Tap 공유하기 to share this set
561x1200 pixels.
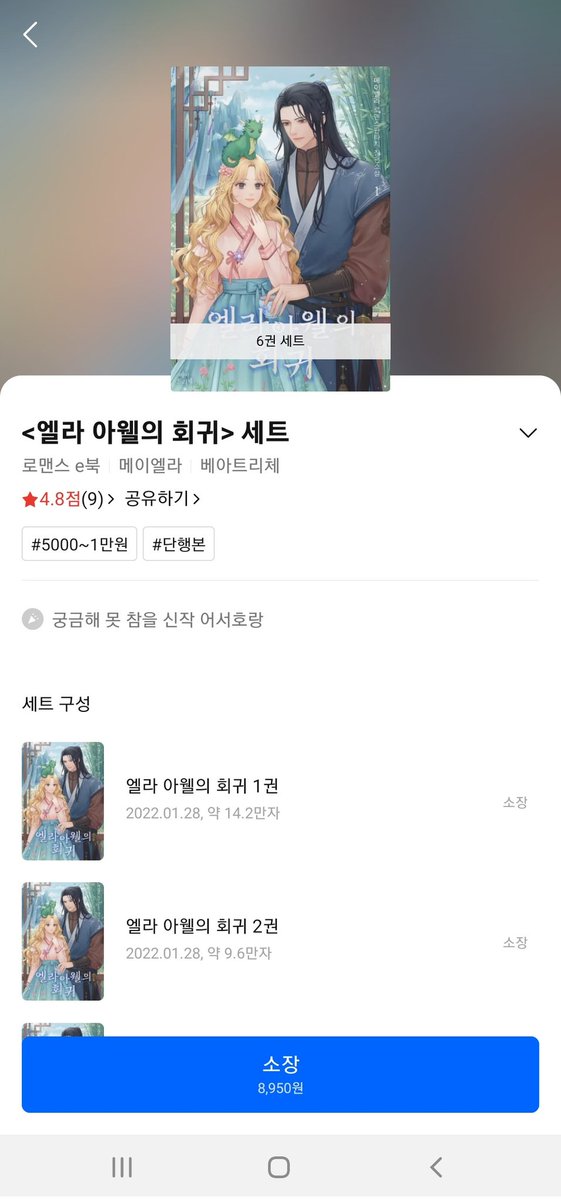(162, 498)
